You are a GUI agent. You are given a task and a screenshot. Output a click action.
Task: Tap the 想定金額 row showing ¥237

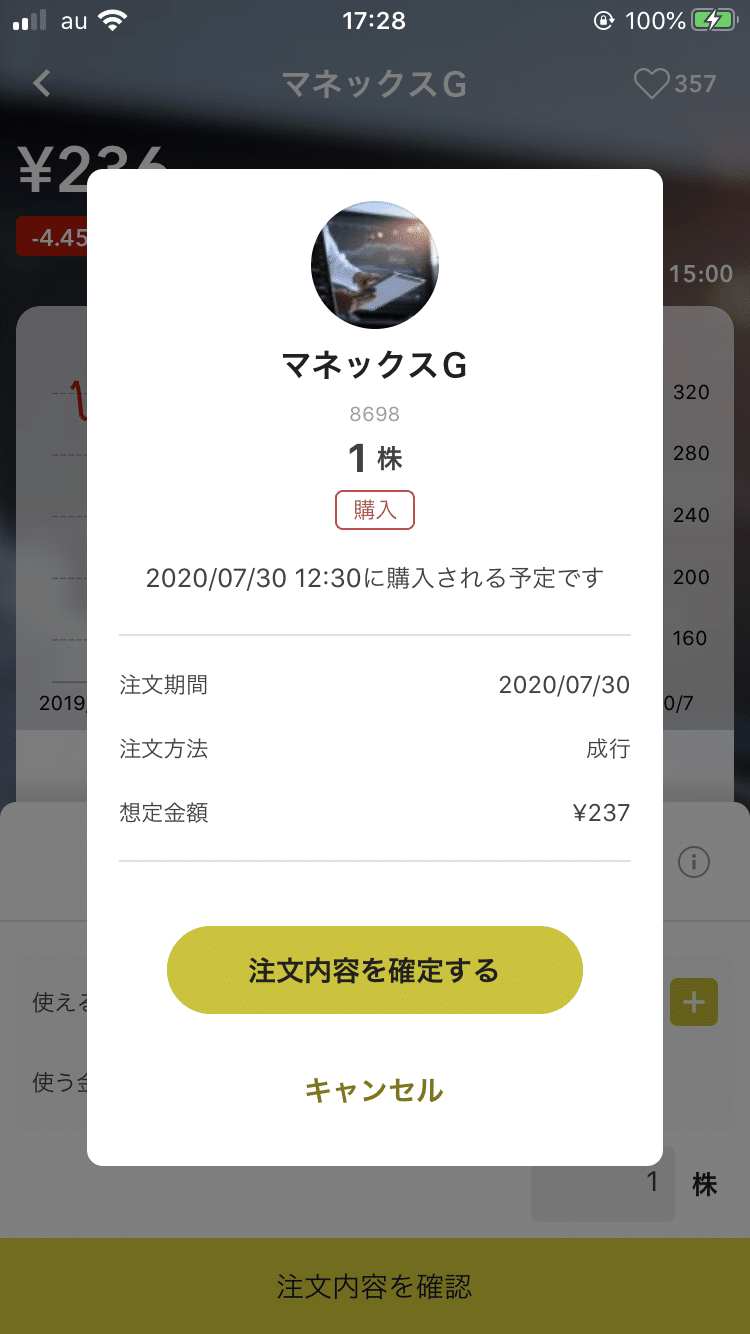[374, 813]
